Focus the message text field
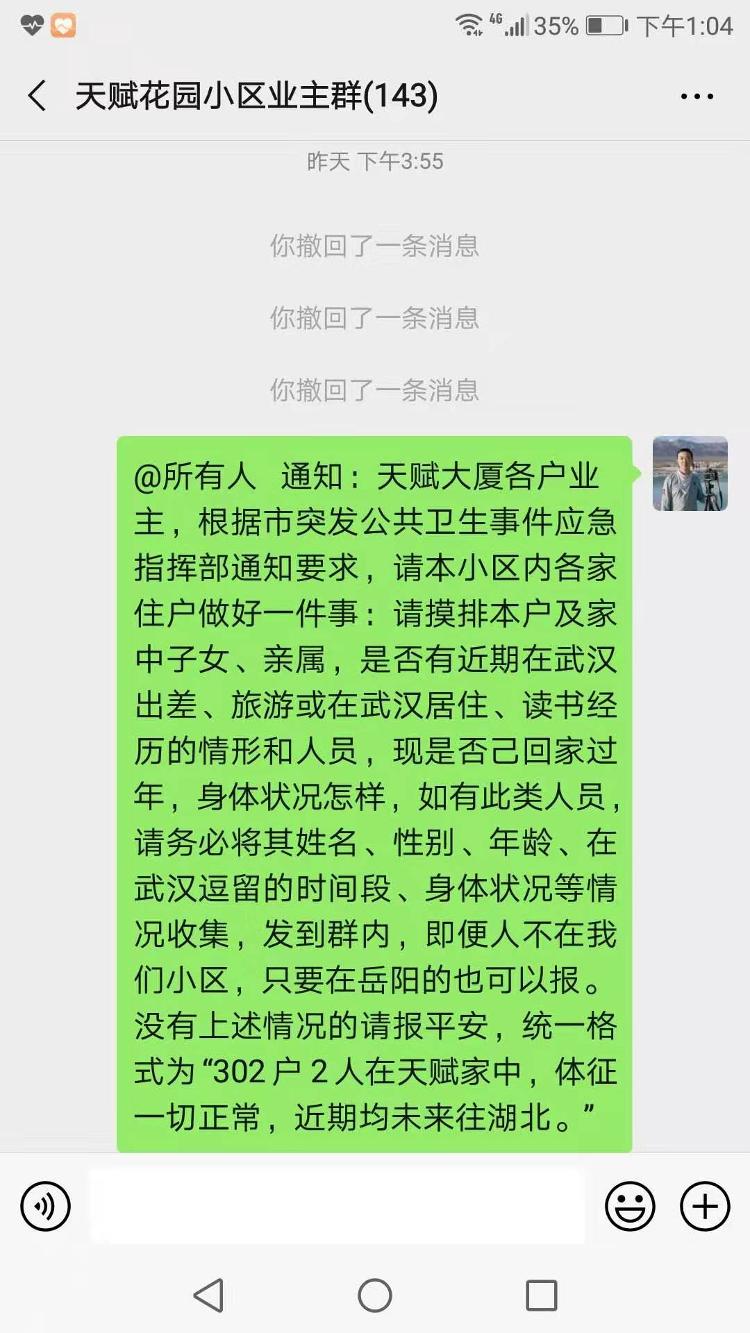This screenshot has height=1333, width=750. click(337, 1206)
